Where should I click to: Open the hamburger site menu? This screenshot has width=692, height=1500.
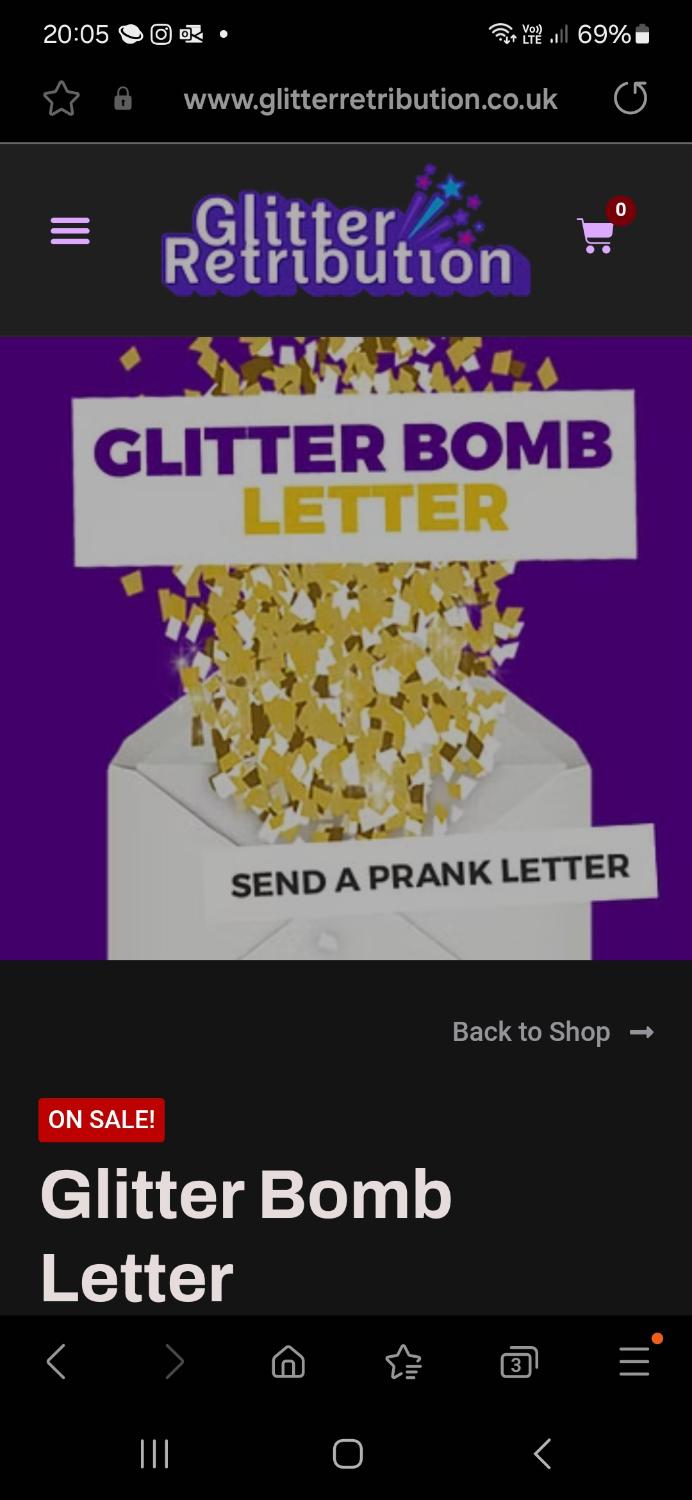(70, 231)
